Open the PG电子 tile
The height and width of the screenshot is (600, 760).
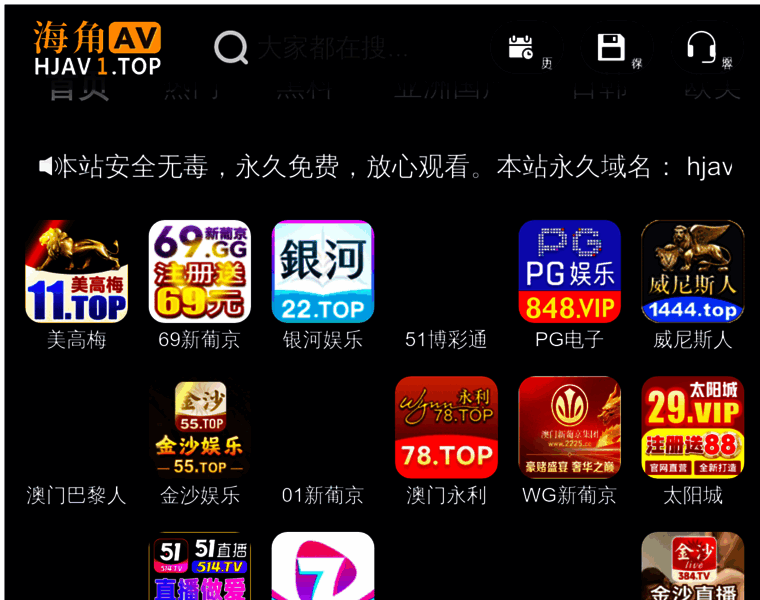point(569,272)
